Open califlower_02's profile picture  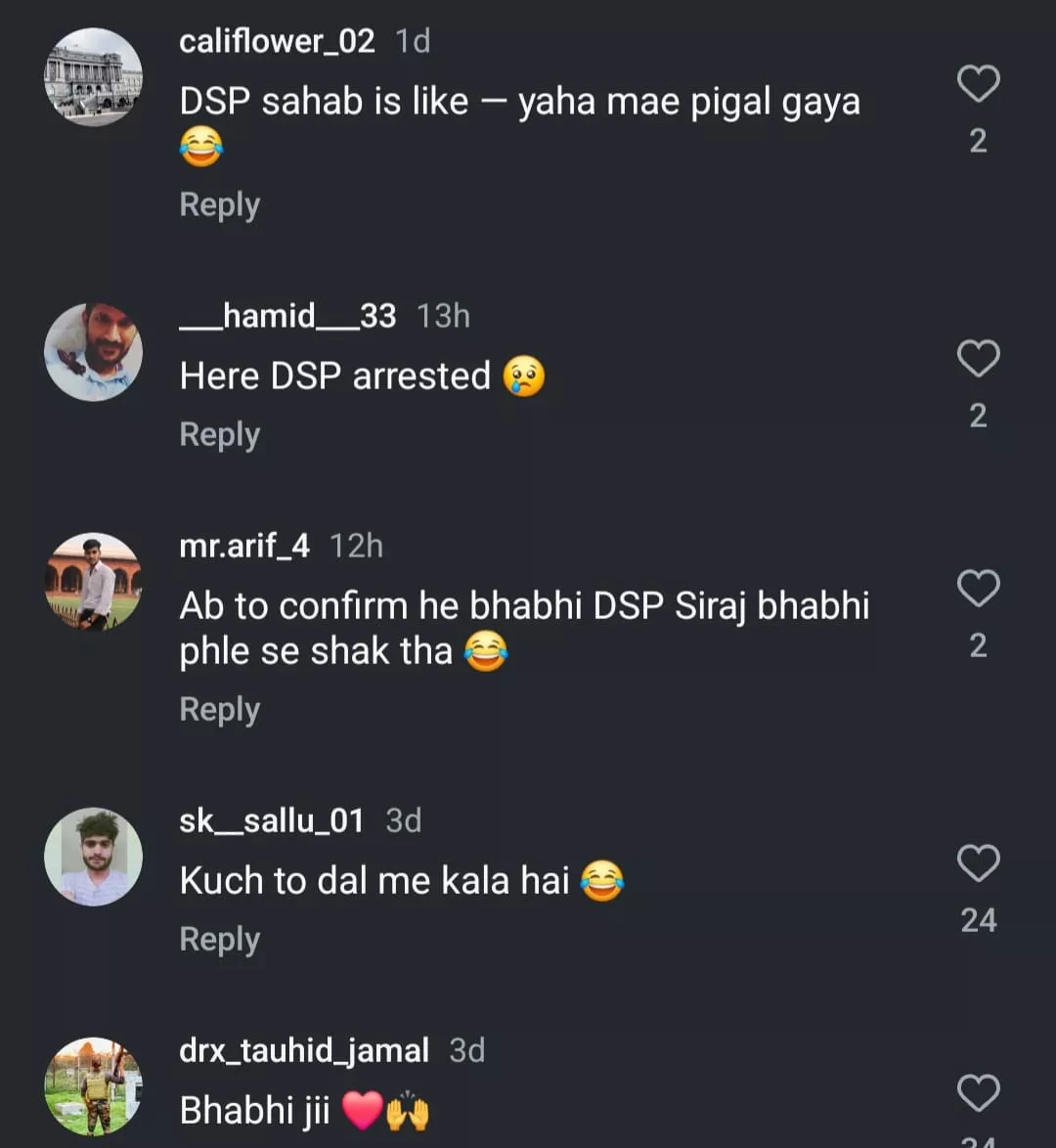click(94, 77)
